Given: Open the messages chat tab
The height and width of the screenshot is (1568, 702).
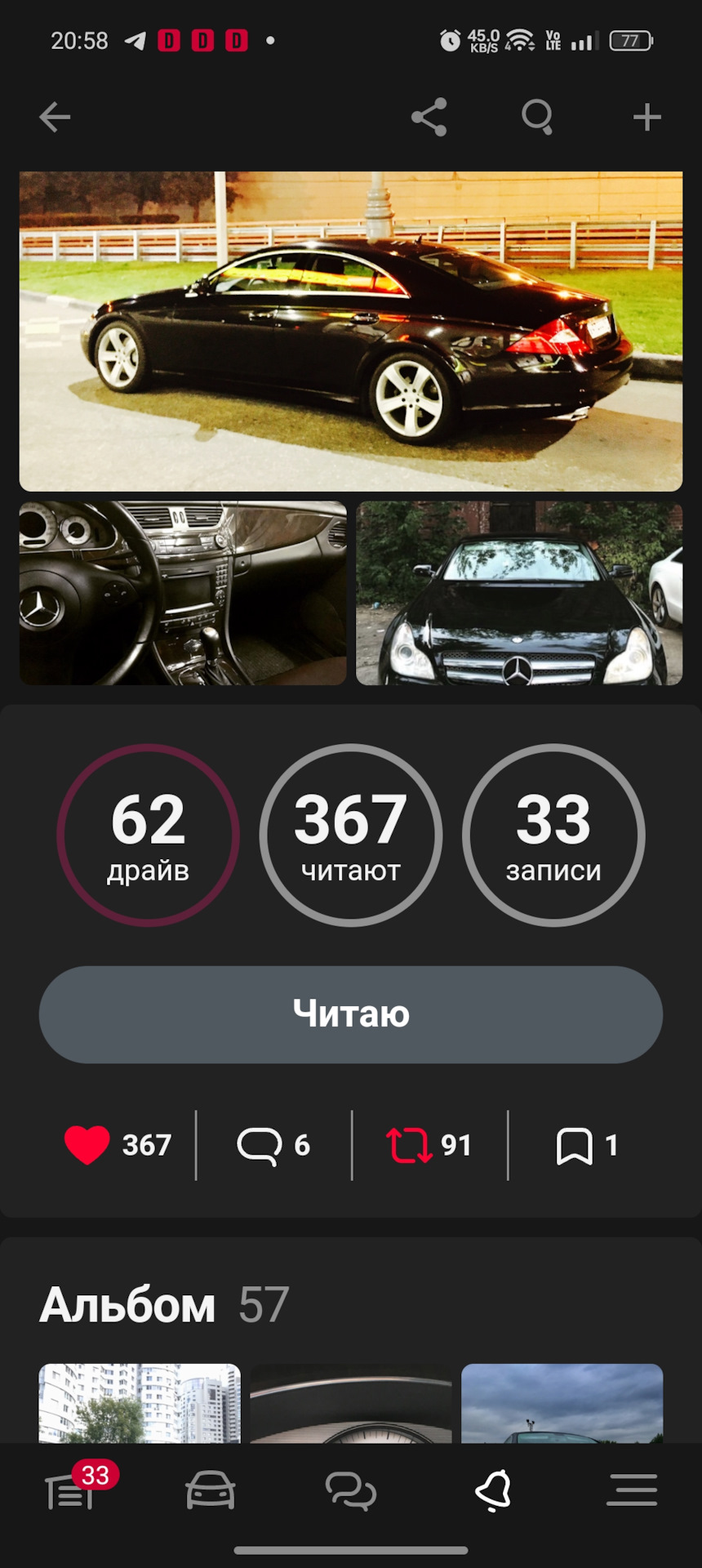Looking at the screenshot, I should tap(351, 1491).
